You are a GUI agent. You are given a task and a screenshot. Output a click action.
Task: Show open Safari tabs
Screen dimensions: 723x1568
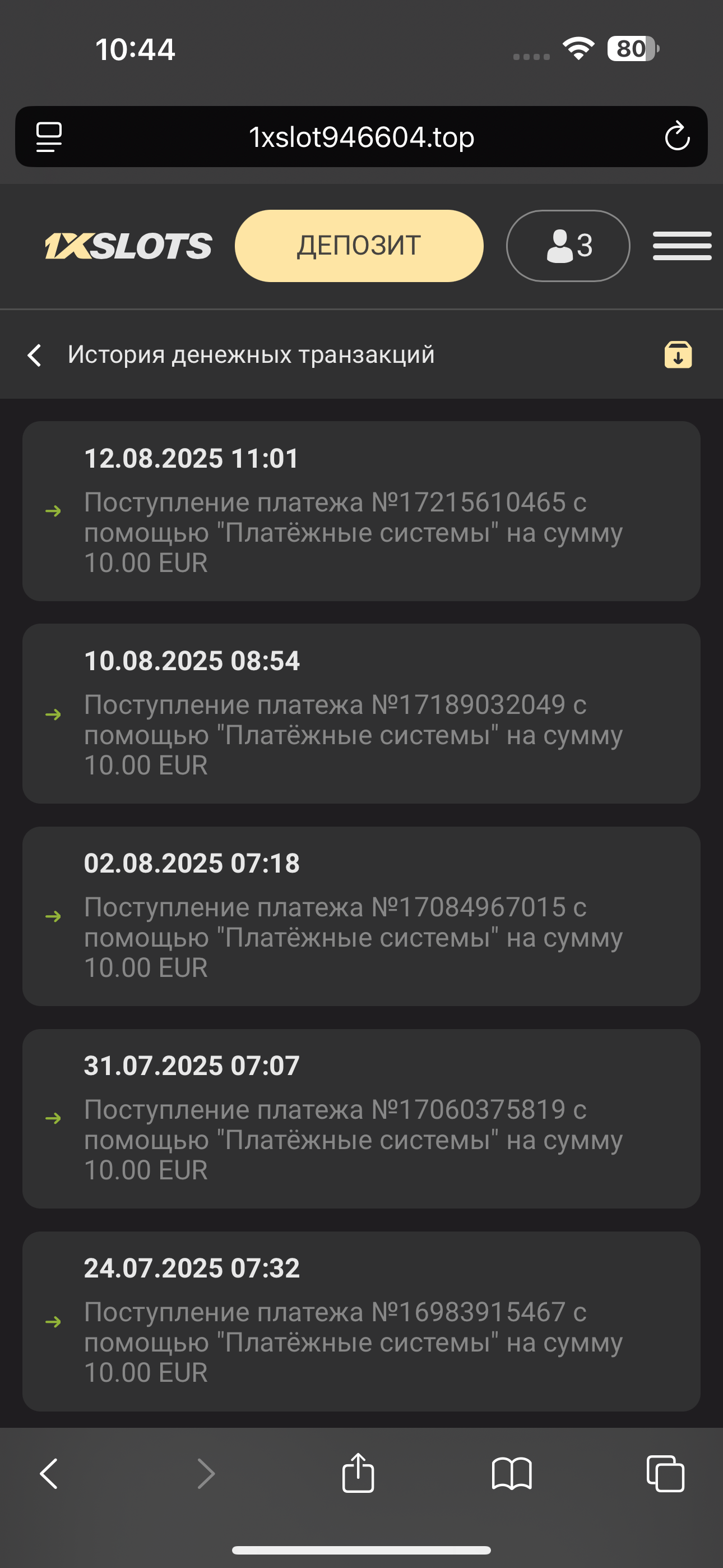coord(665,1474)
